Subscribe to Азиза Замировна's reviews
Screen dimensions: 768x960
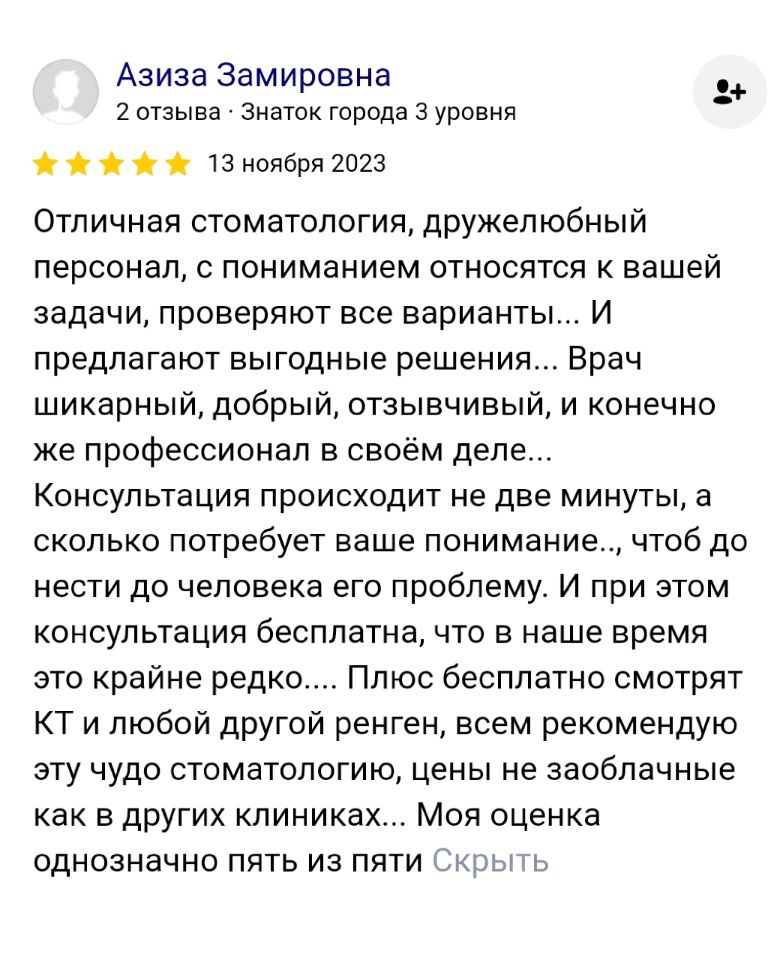(729, 92)
